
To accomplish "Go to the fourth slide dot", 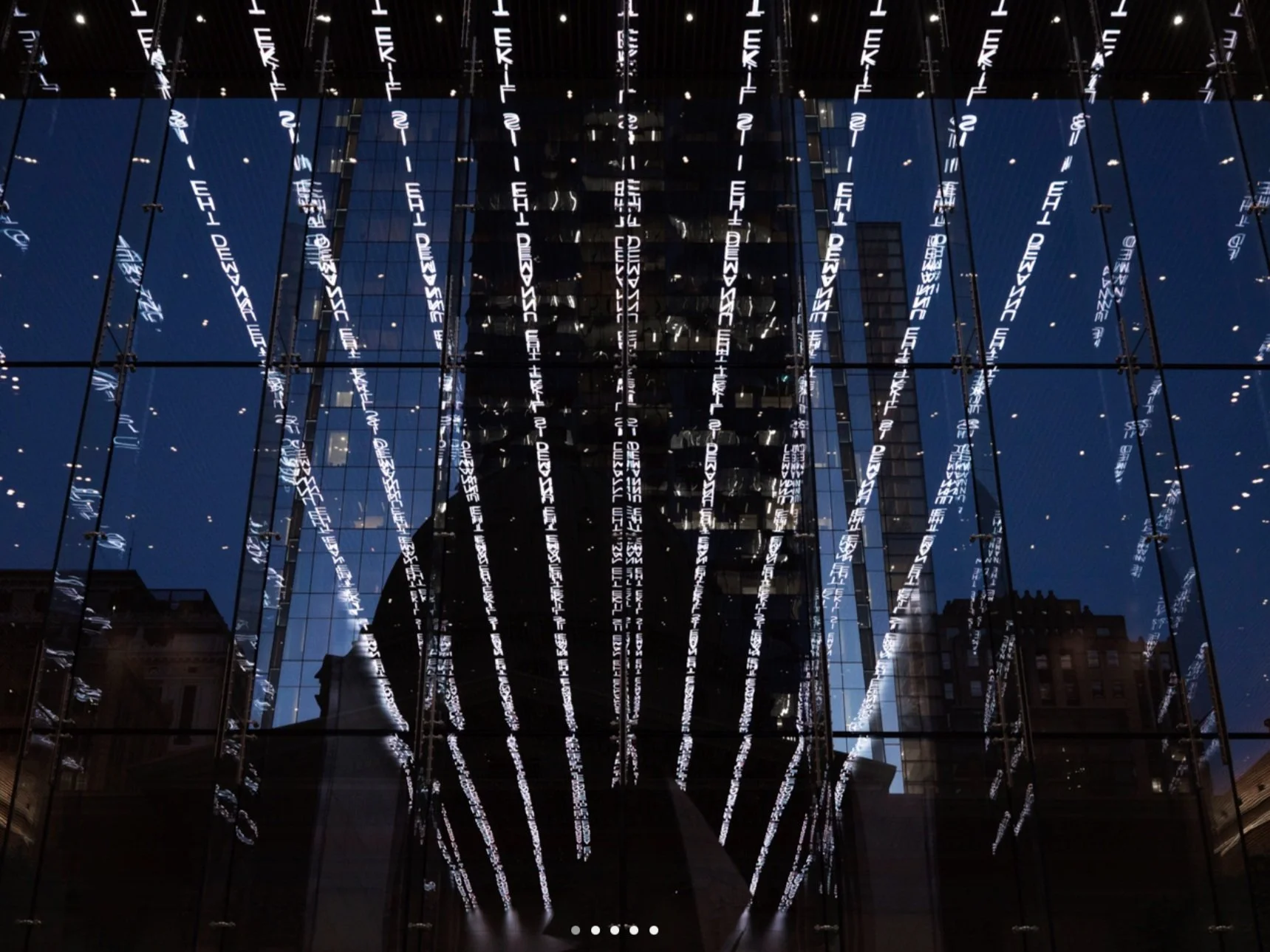I will point(634,930).
